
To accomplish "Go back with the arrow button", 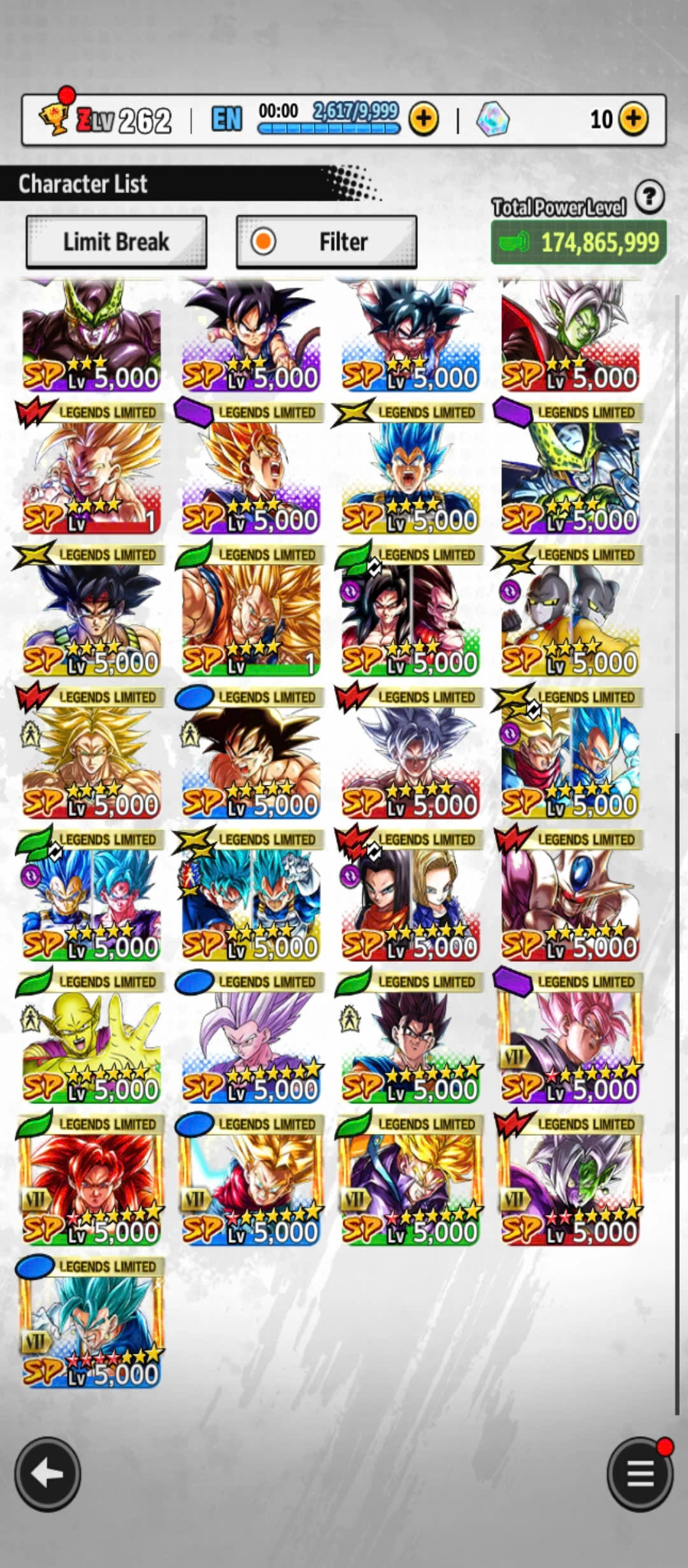I will tap(48, 1473).
